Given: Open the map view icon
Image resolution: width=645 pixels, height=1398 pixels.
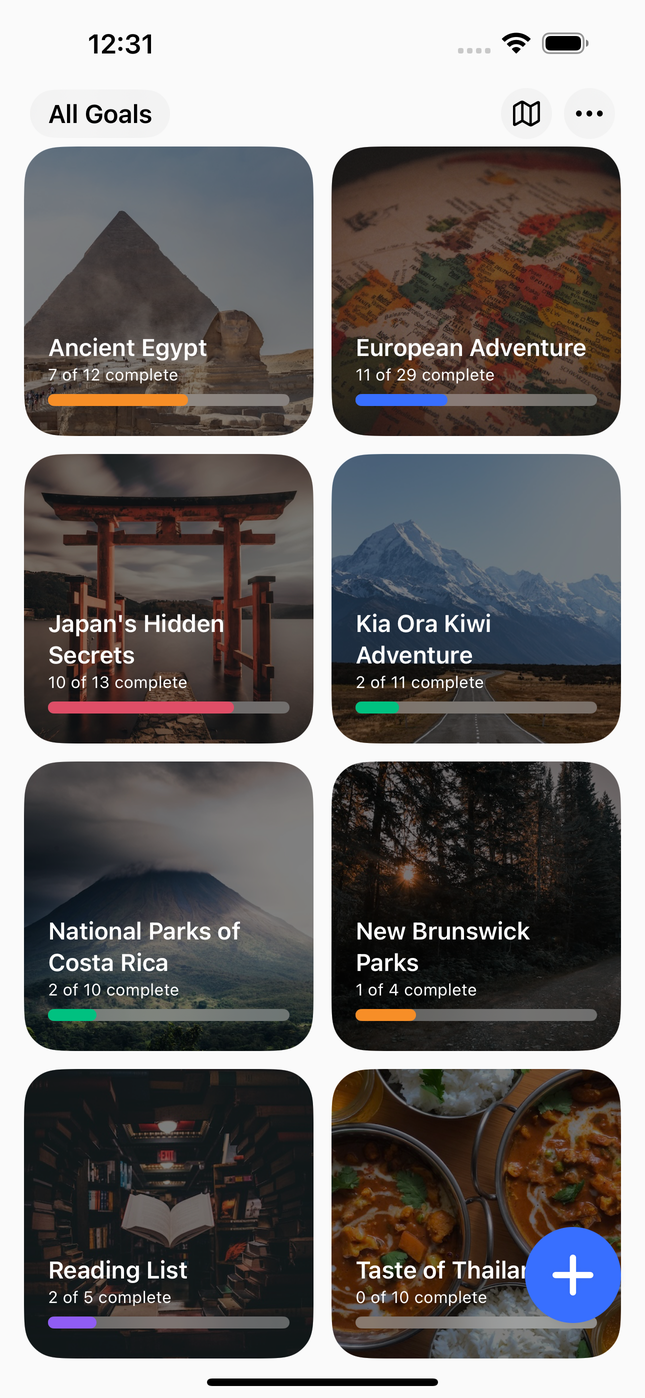Looking at the screenshot, I should (526, 114).
